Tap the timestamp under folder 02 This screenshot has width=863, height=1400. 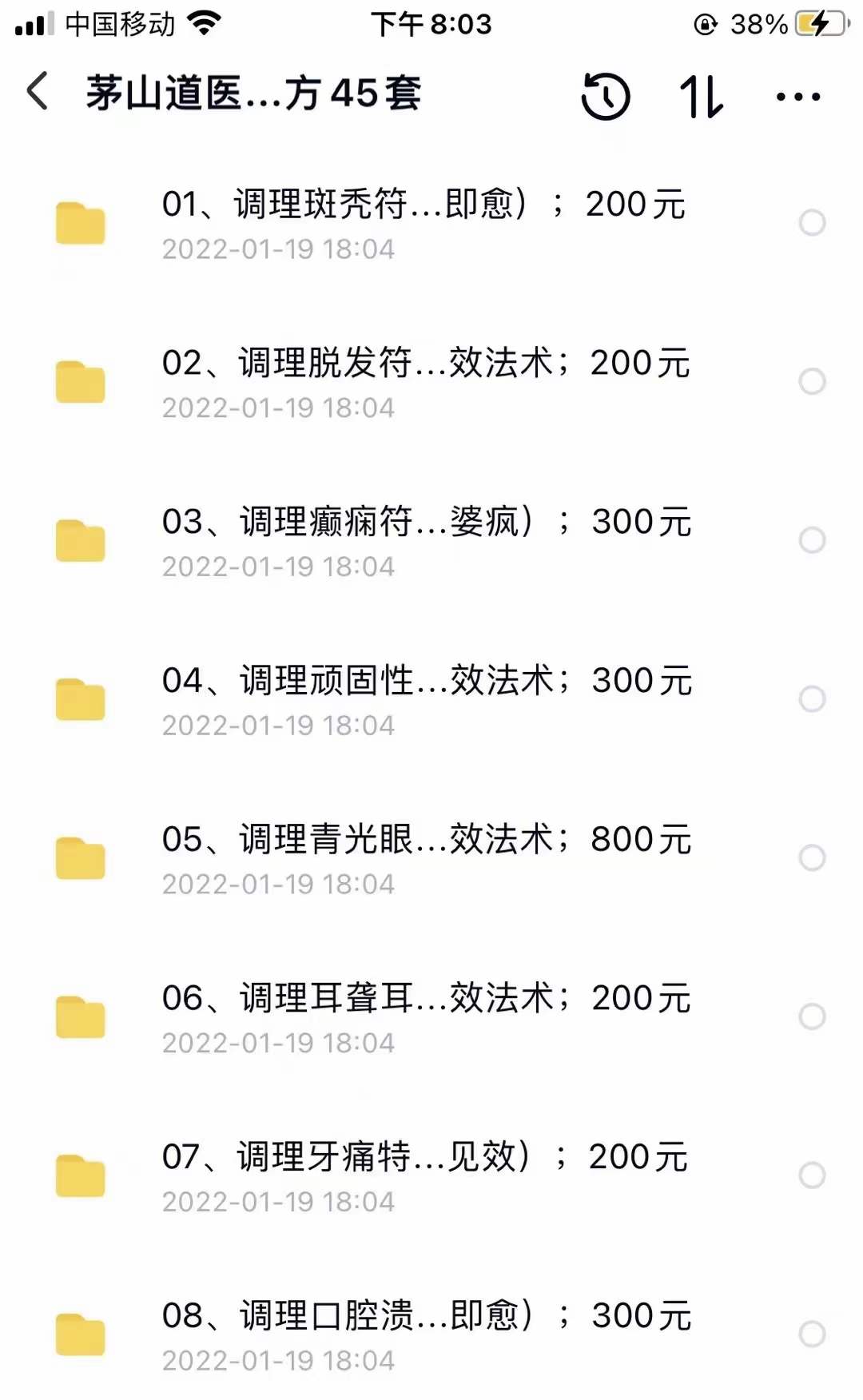point(278,408)
